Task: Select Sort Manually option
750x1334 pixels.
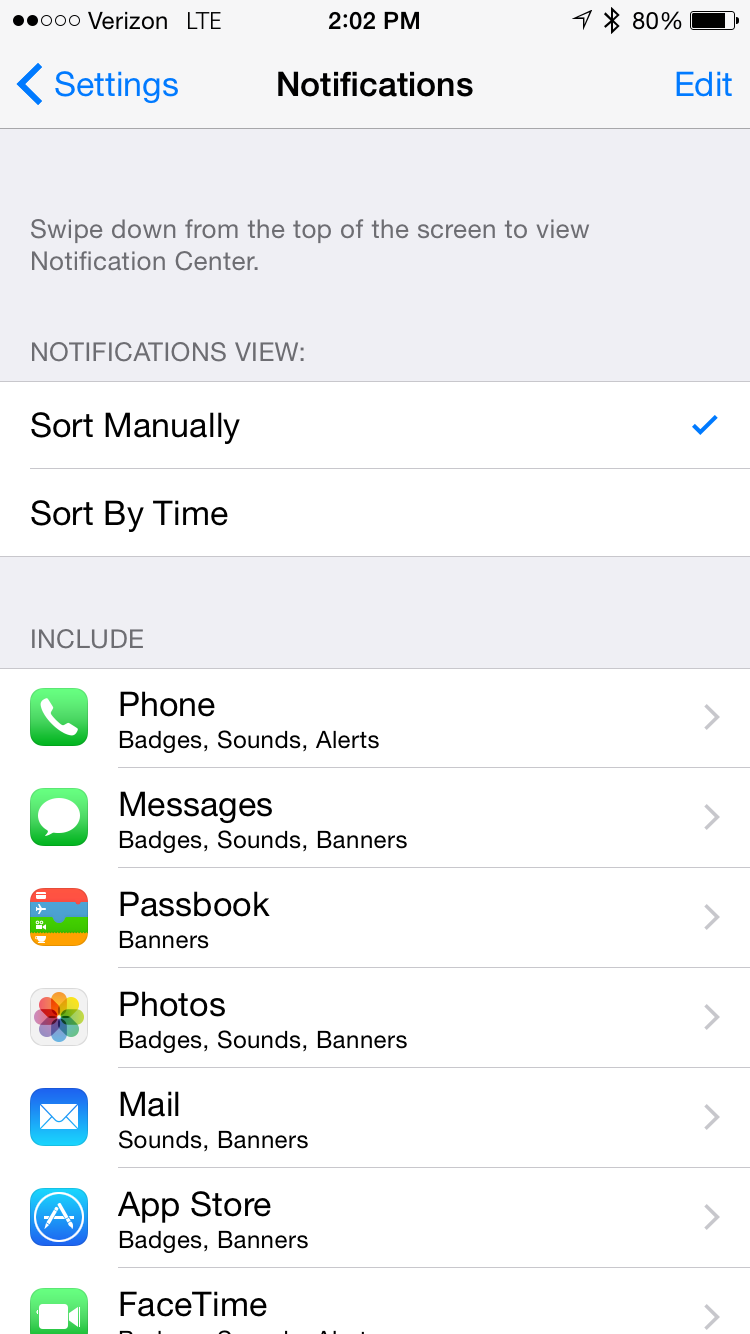Action: click(x=375, y=425)
